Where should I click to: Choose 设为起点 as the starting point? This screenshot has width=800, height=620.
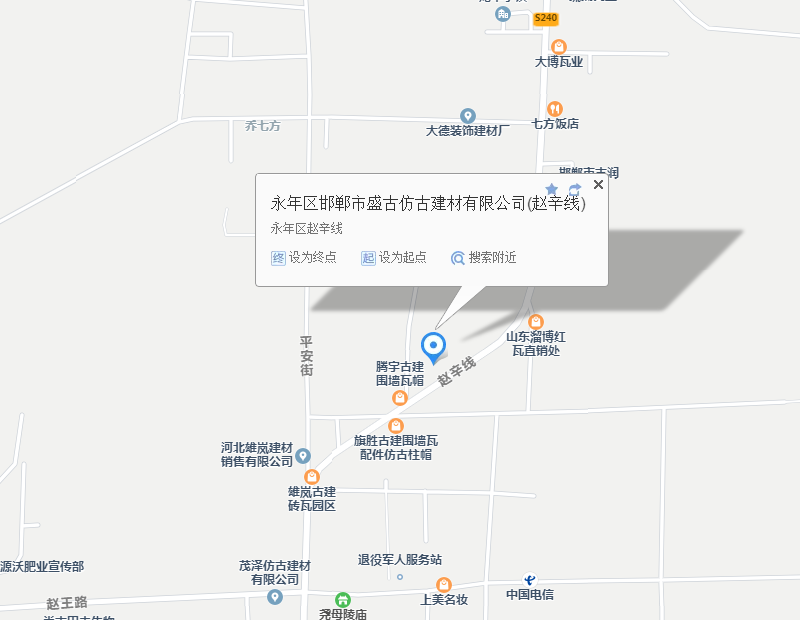[394, 258]
